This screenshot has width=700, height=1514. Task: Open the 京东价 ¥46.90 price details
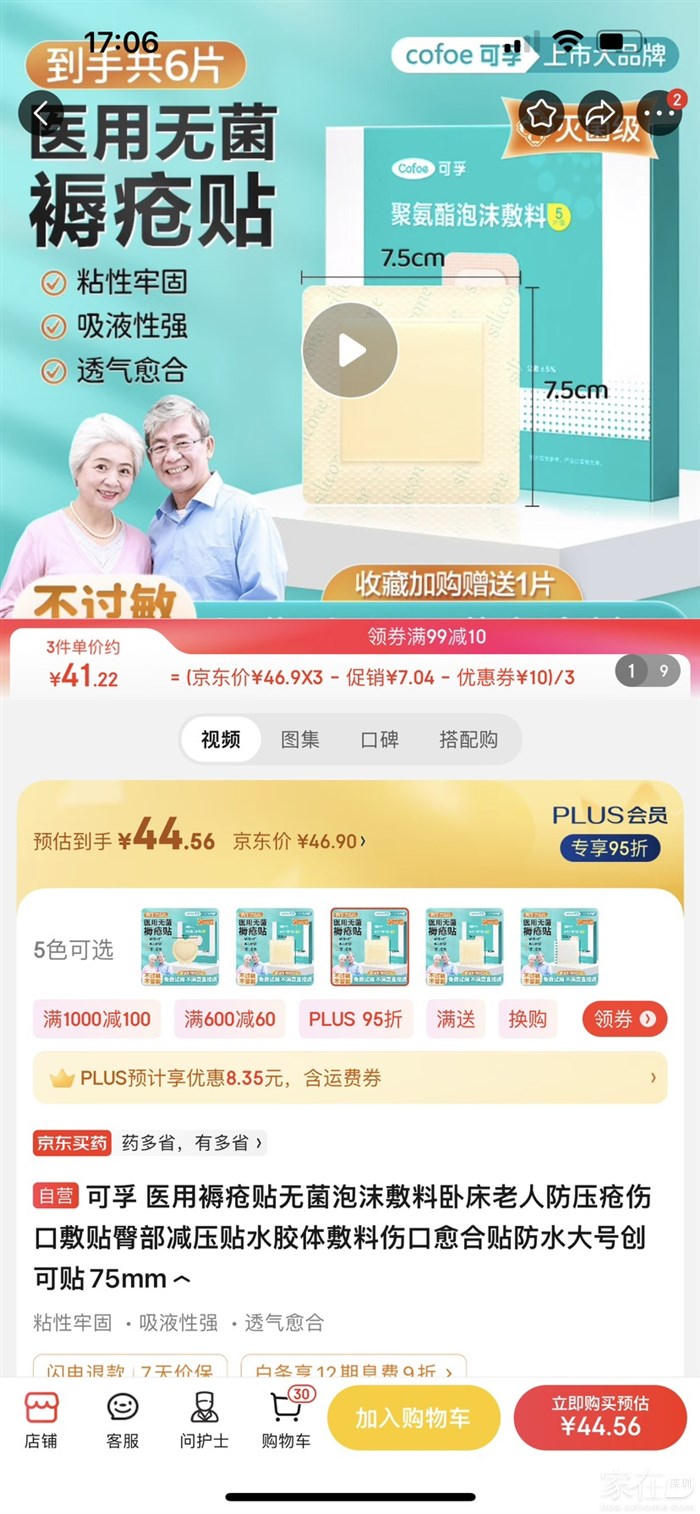coord(299,841)
